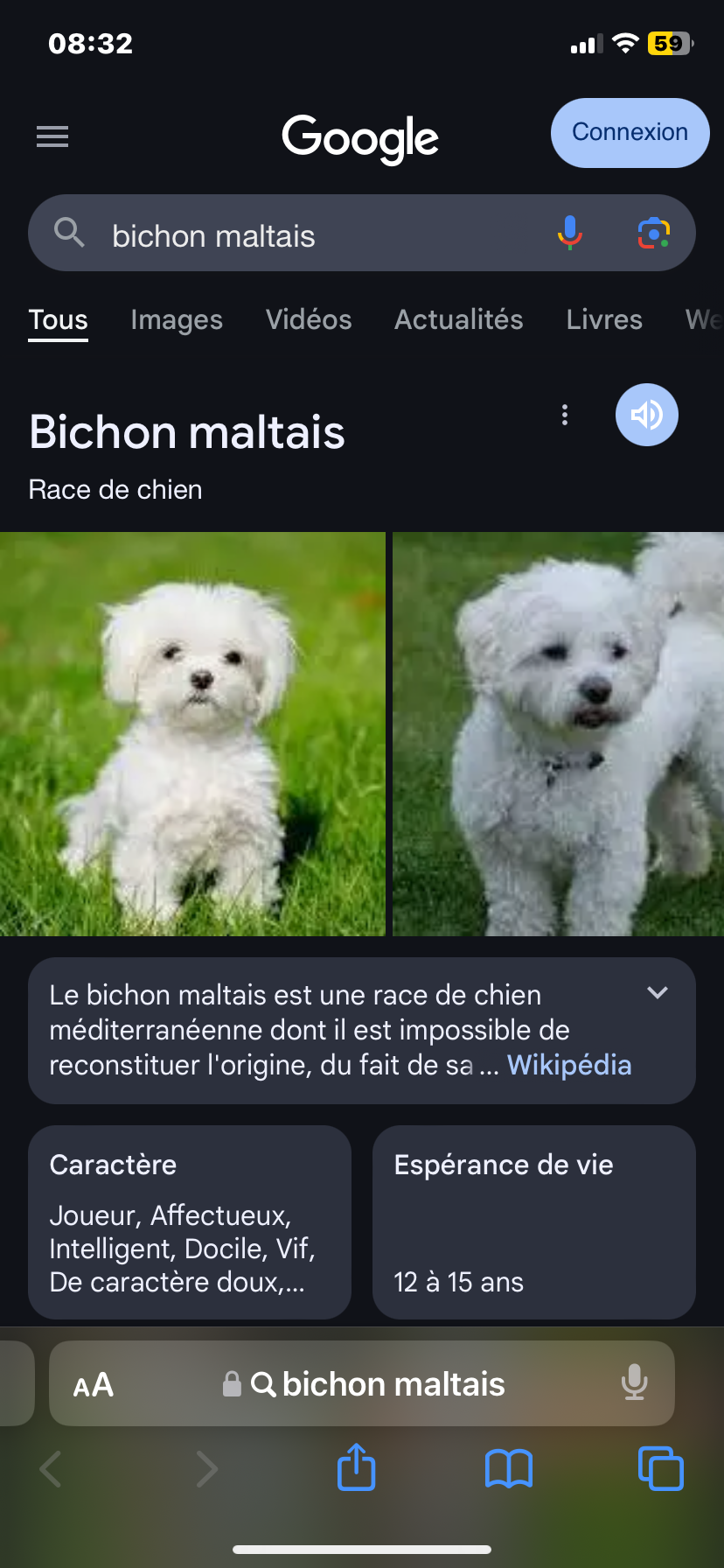Open Google Lens camera search
Screen dimensions: 724x1568
point(653,233)
